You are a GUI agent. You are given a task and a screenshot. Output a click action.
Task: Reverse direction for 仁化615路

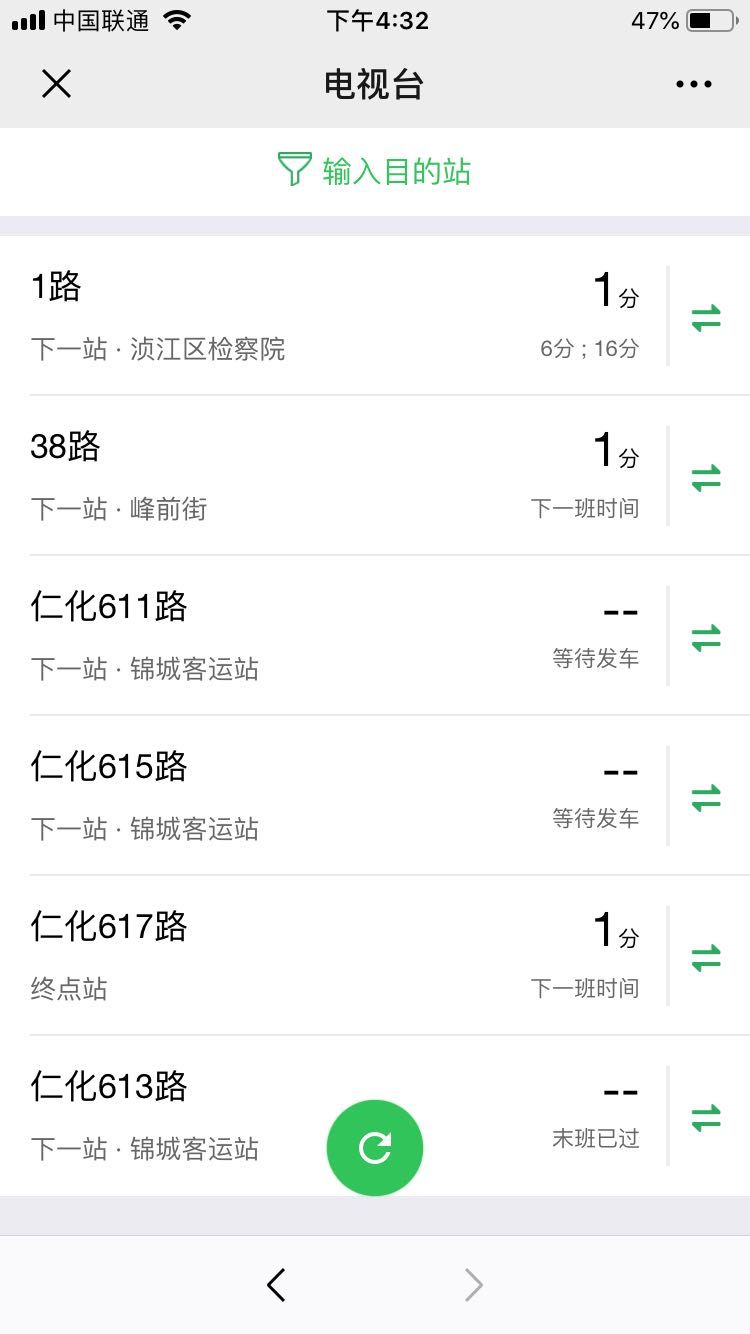coord(706,798)
